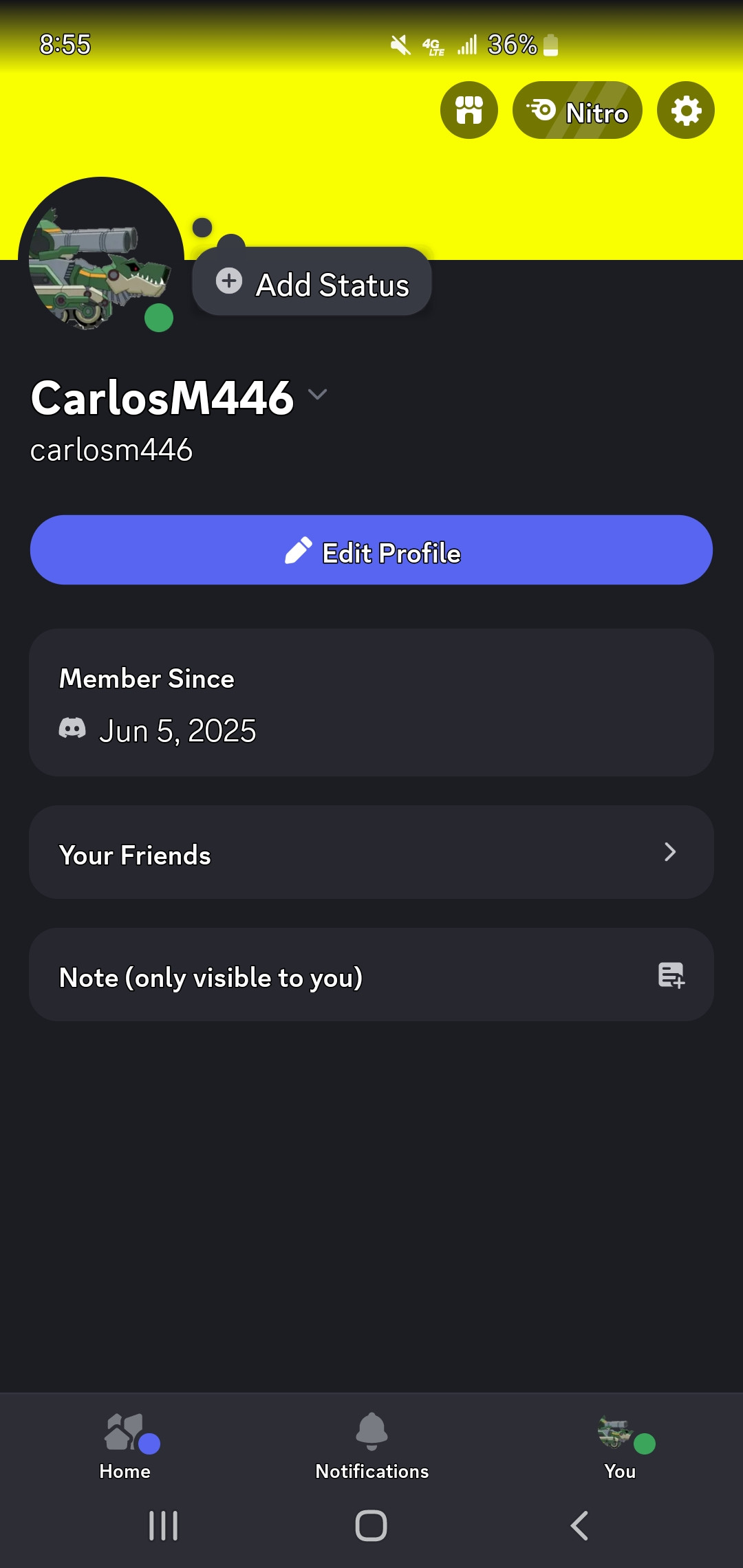Open settings via the gear icon

(x=686, y=110)
